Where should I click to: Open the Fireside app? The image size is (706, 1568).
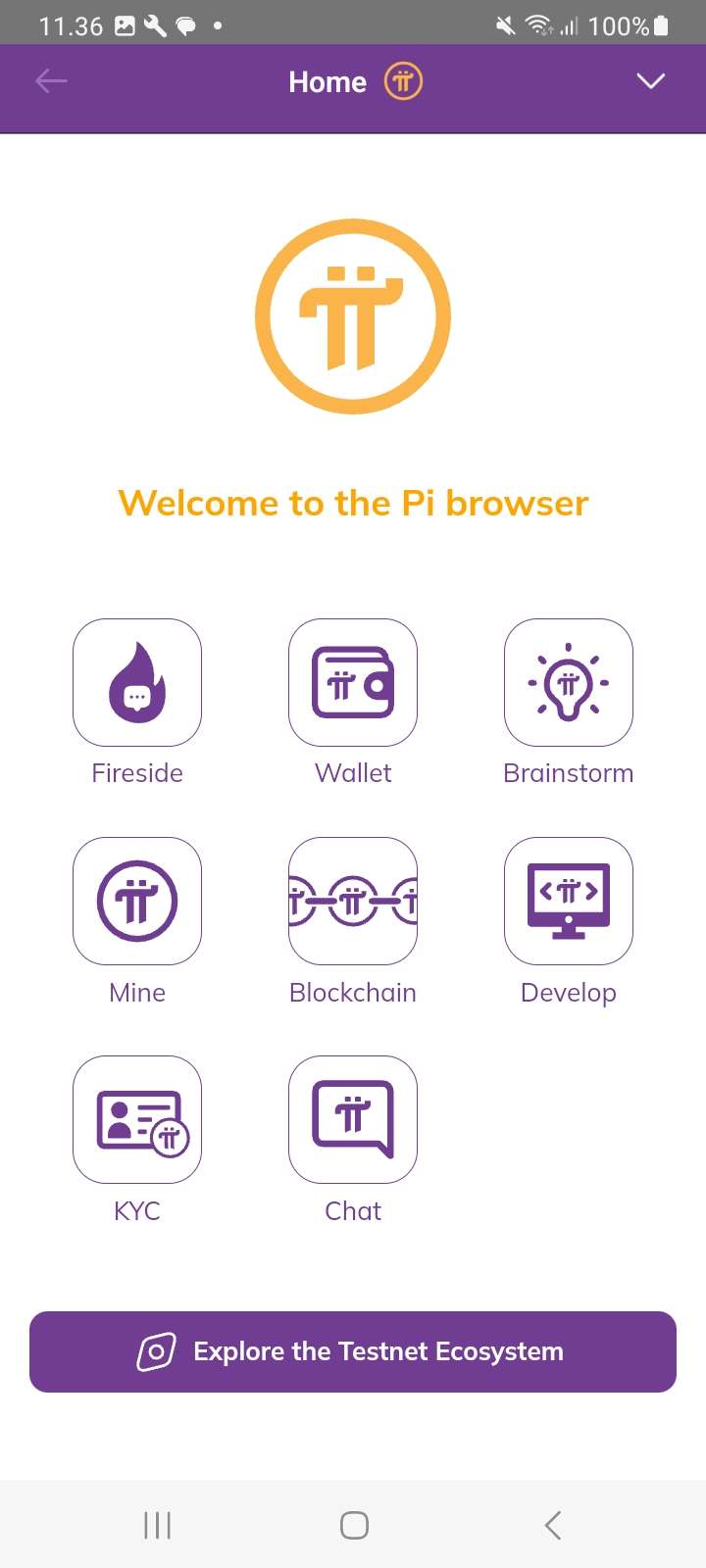pyautogui.click(x=137, y=682)
